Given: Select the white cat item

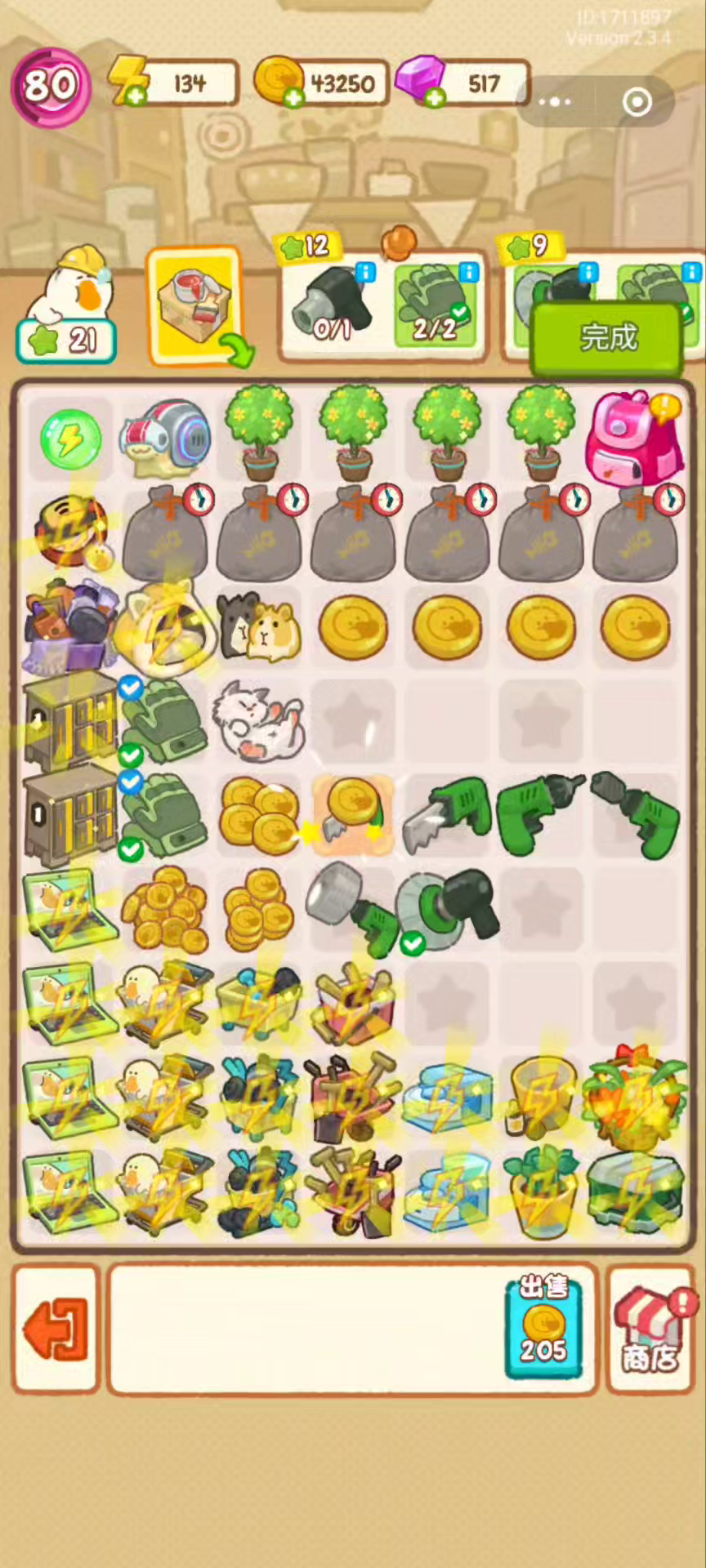Looking at the screenshot, I should tap(258, 719).
